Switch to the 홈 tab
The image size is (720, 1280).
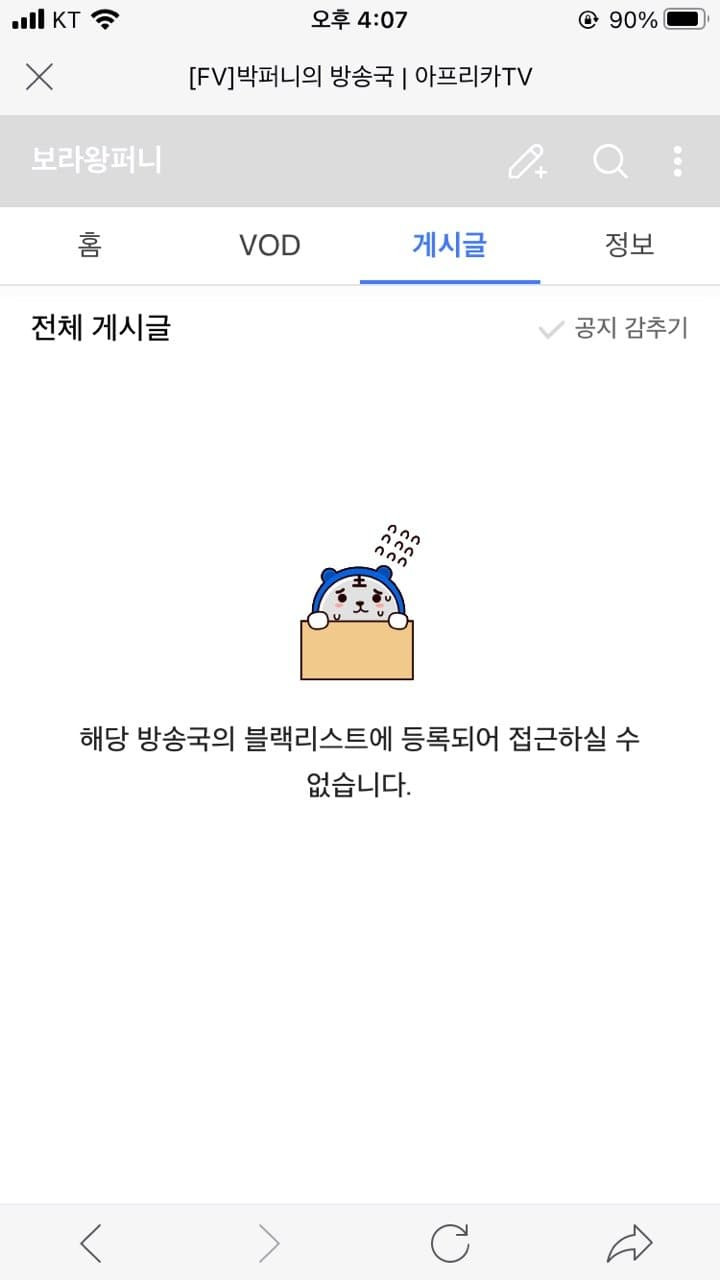[x=90, y=245]
